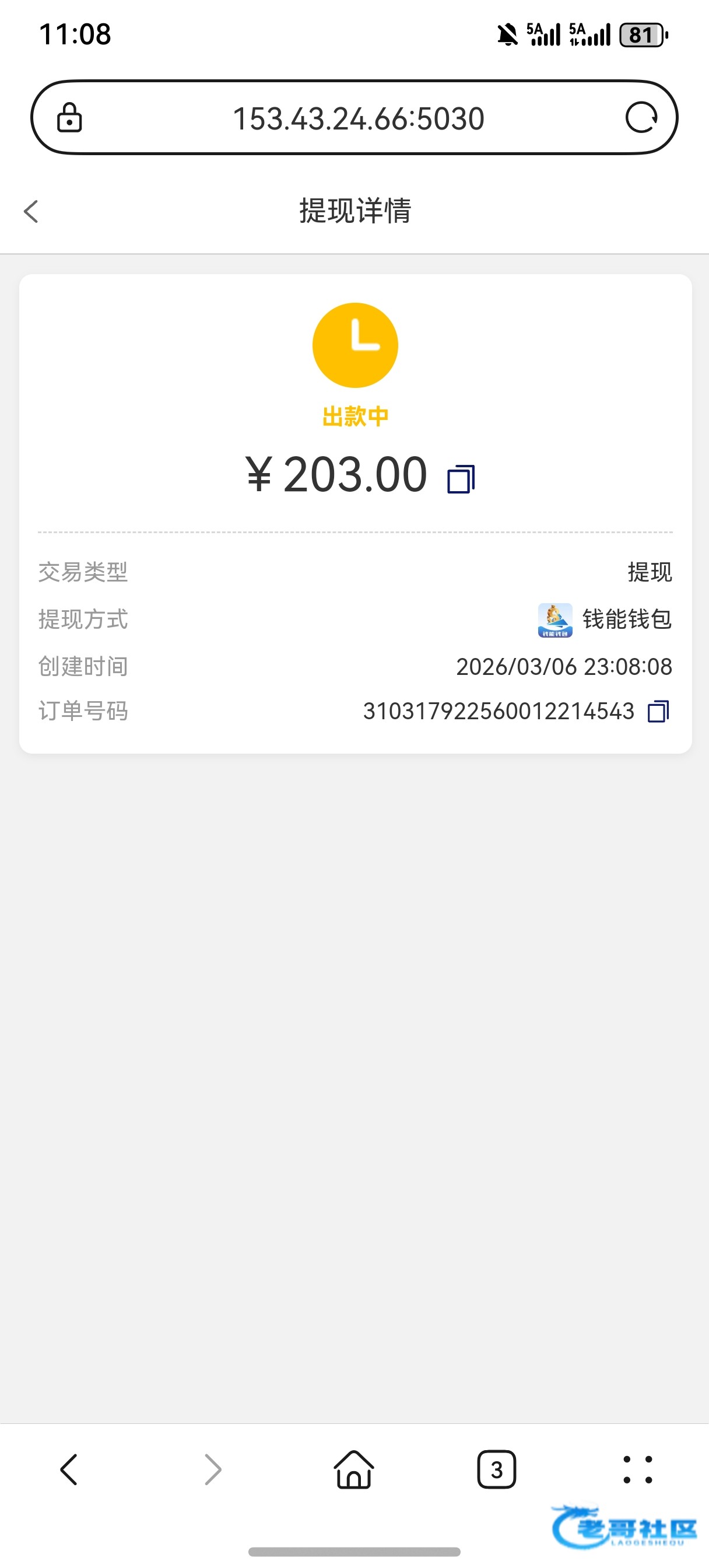The height and width of the screenshot is (1568, 709).
Task: Copy the order number 3103179225600122​14543
Action: click(x=658, y=711)
